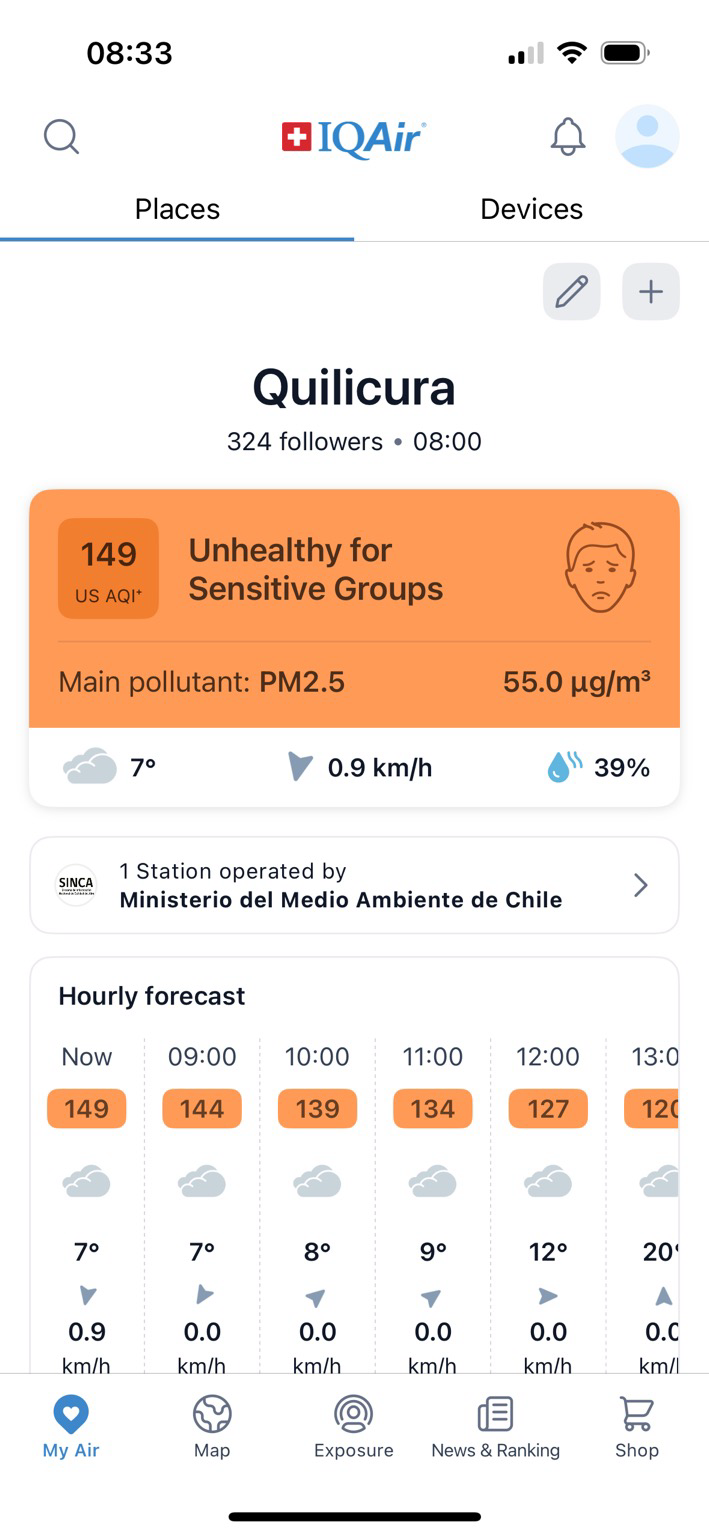Image resolution: width=709 pixels, height=1536 pixels.
Task: Tap the pencil edit button
Action: (572, 292)
